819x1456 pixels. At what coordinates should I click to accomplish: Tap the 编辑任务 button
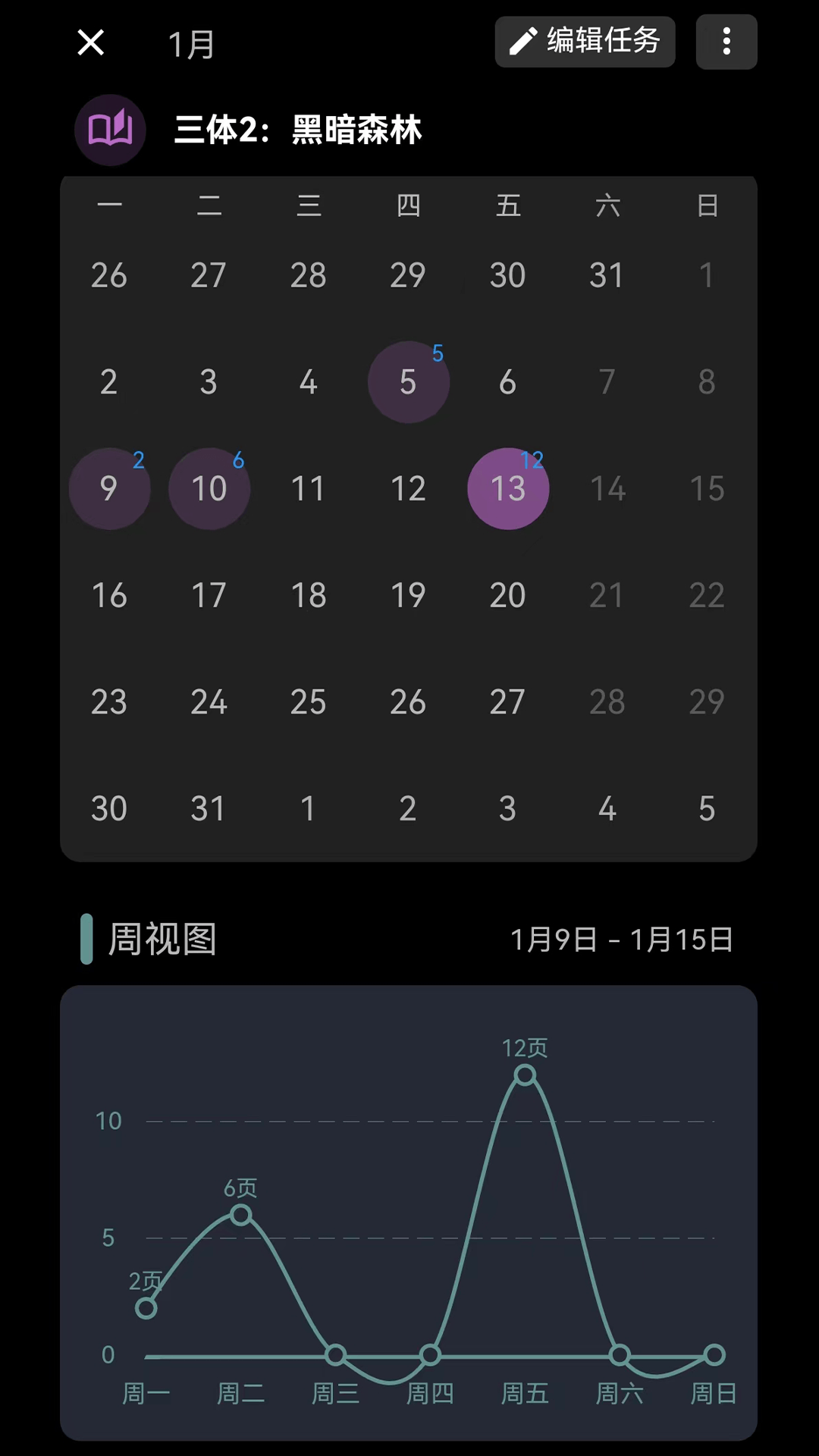(585, 42)
